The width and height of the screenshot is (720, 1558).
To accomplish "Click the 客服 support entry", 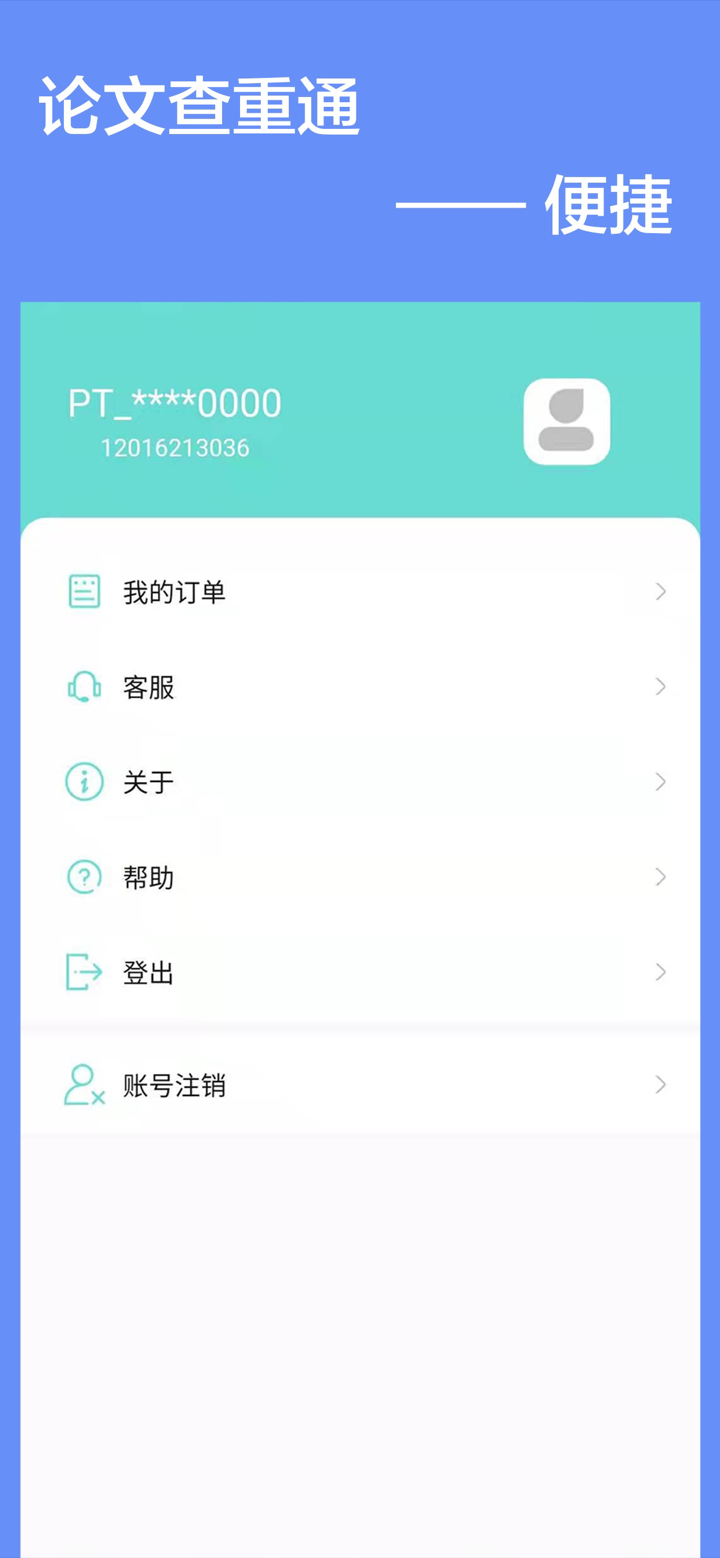I will tap(148, 687).
